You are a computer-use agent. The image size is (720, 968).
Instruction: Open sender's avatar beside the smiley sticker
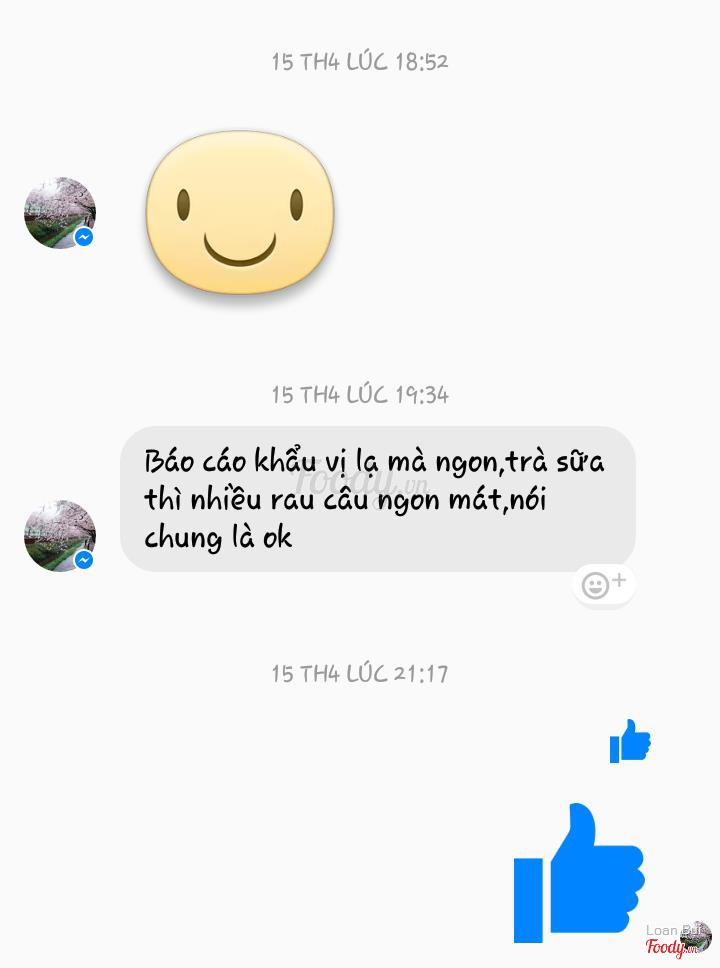[60, 213]
